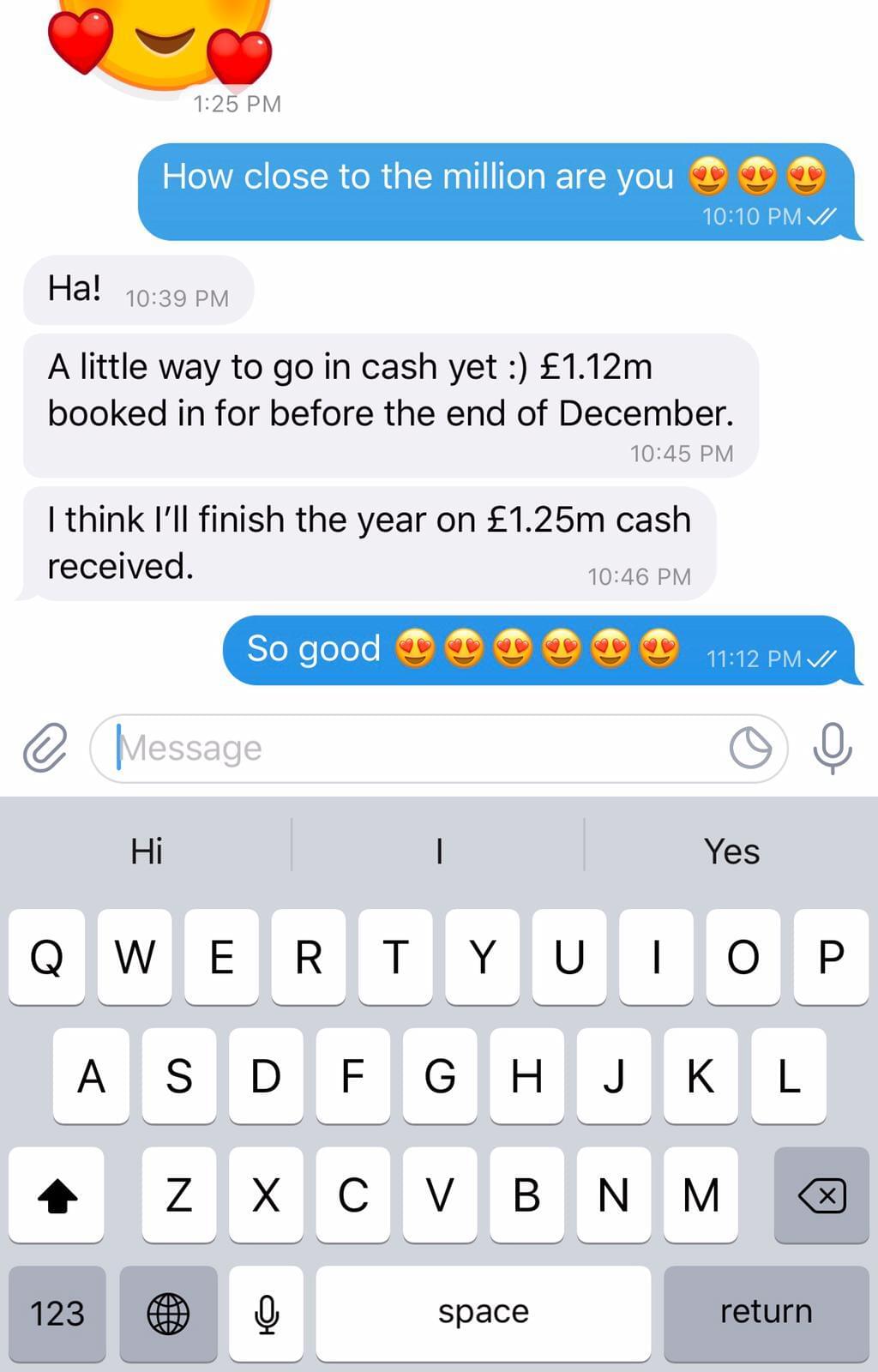
Task: Start keyboard dictation microphone
Action: tap(267, 1312)
